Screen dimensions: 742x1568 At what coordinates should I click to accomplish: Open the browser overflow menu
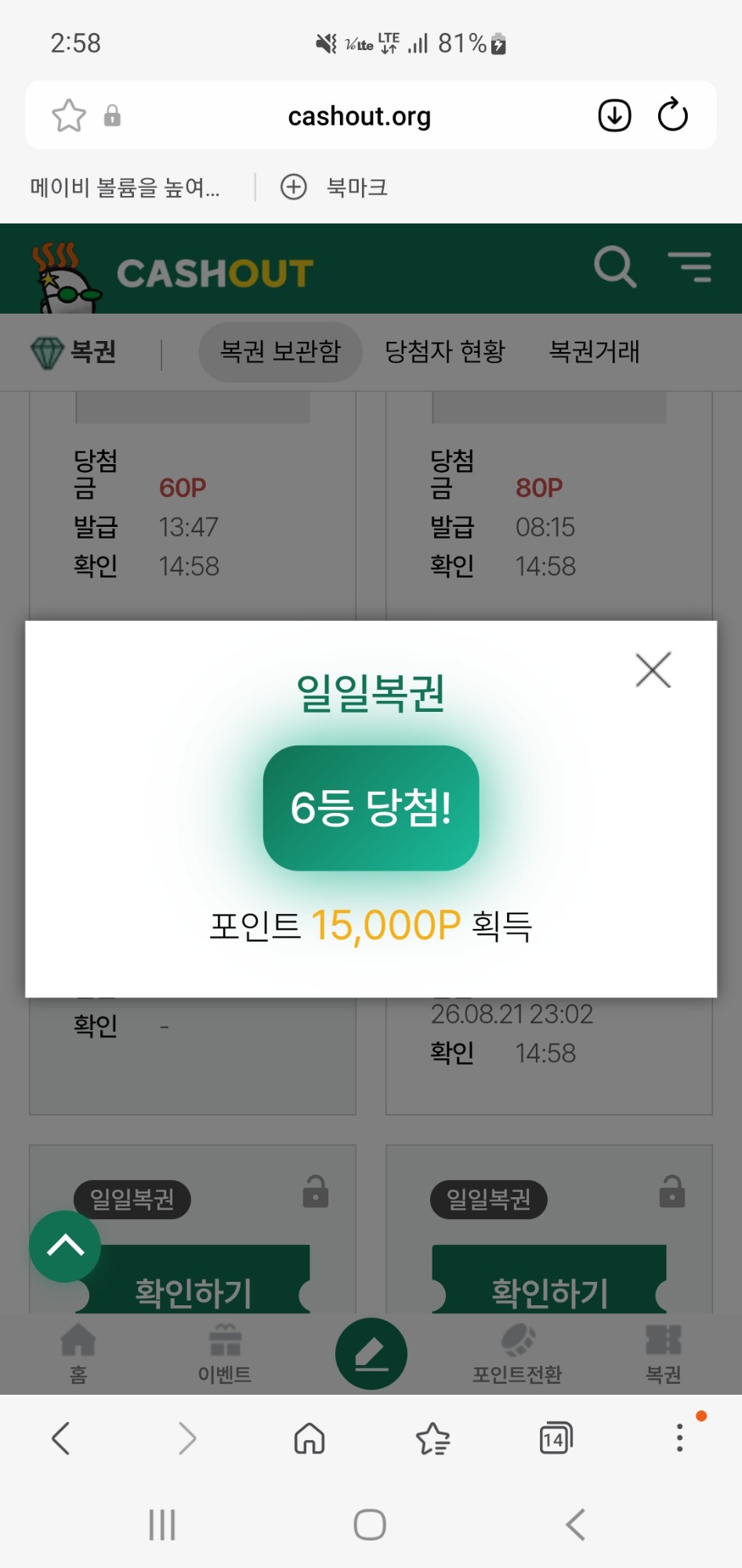point(679,1438)
